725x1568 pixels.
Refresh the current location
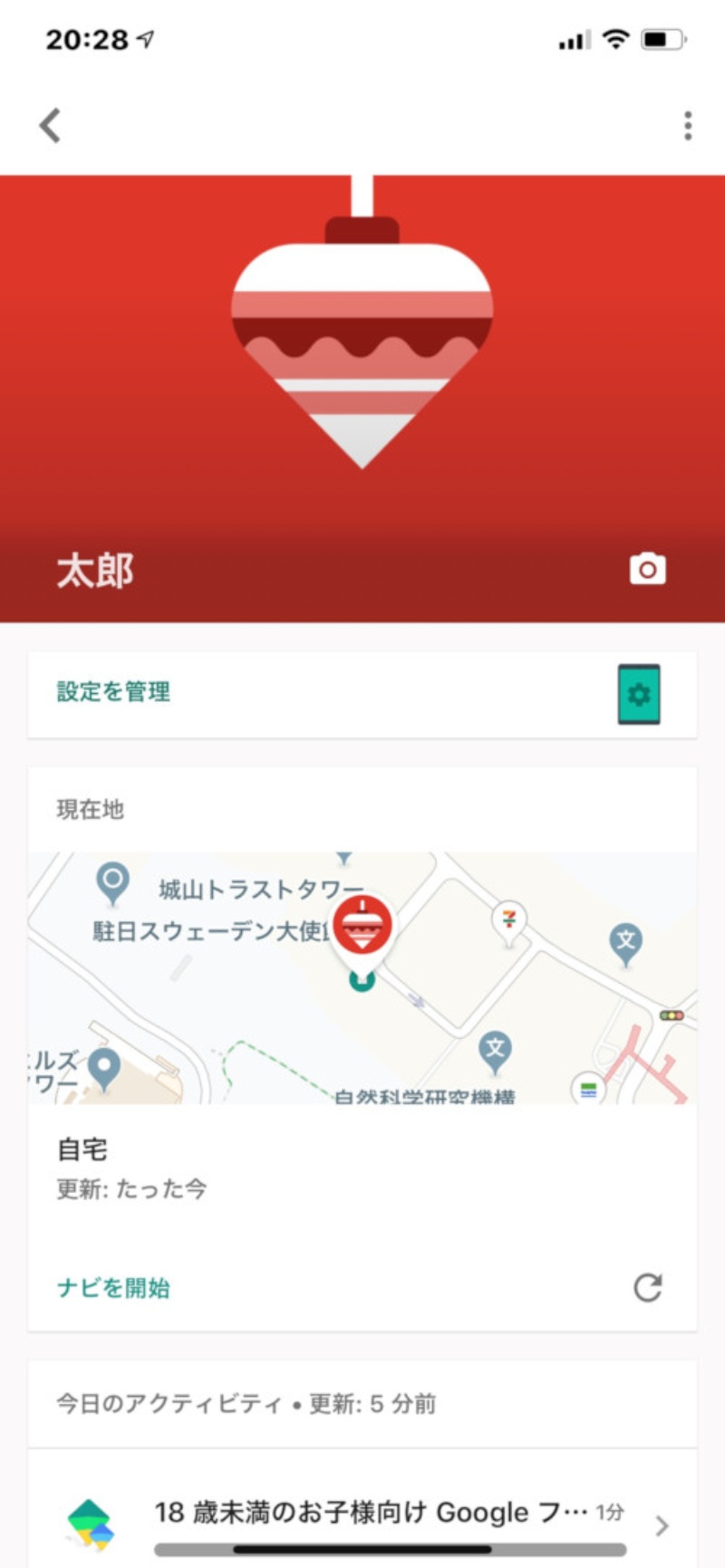[647, 1287]
